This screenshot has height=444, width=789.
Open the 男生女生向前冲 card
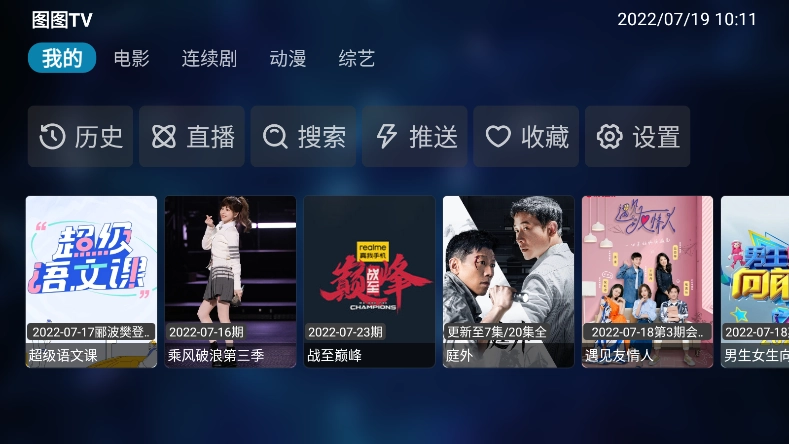tap(755, 281)
